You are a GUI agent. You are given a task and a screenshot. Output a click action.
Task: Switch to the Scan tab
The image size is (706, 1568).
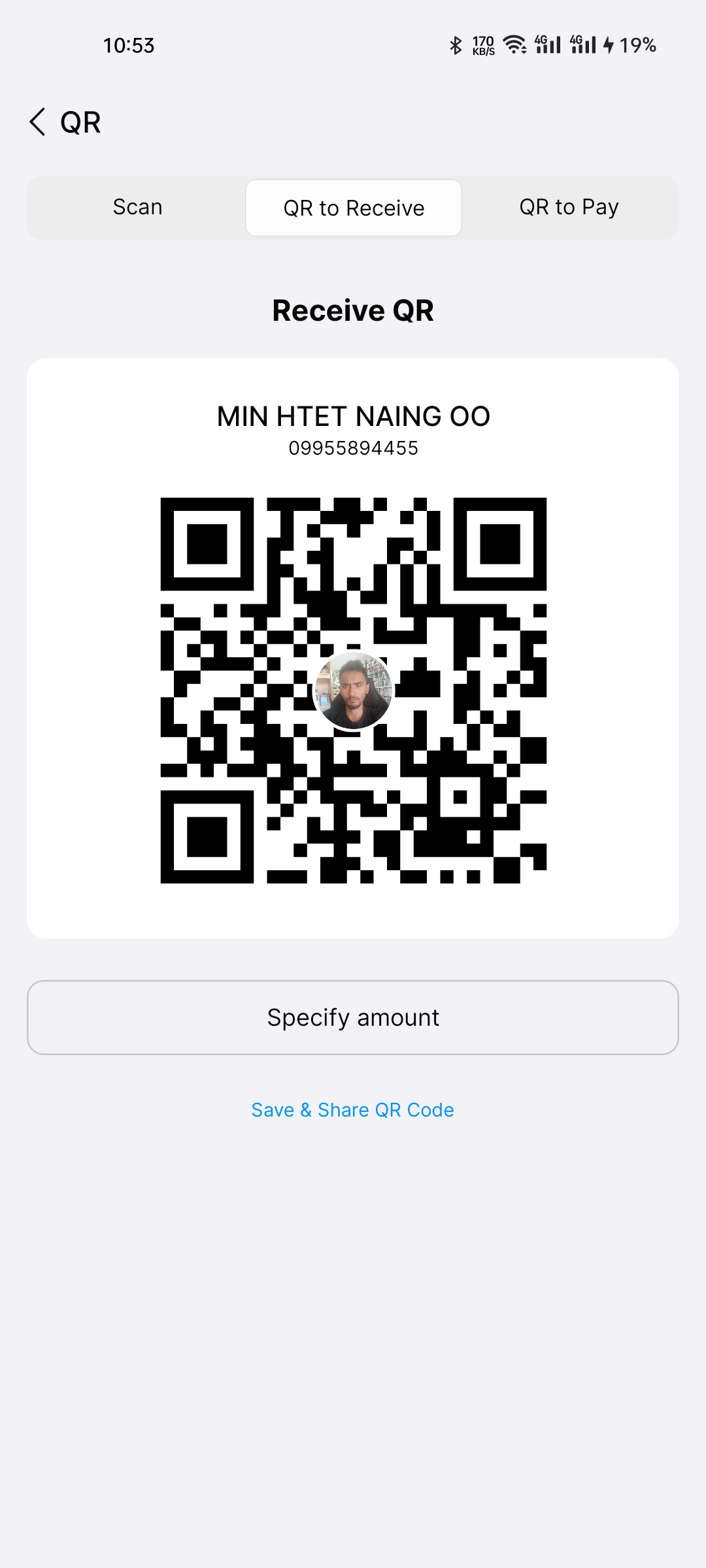(137, 207)
